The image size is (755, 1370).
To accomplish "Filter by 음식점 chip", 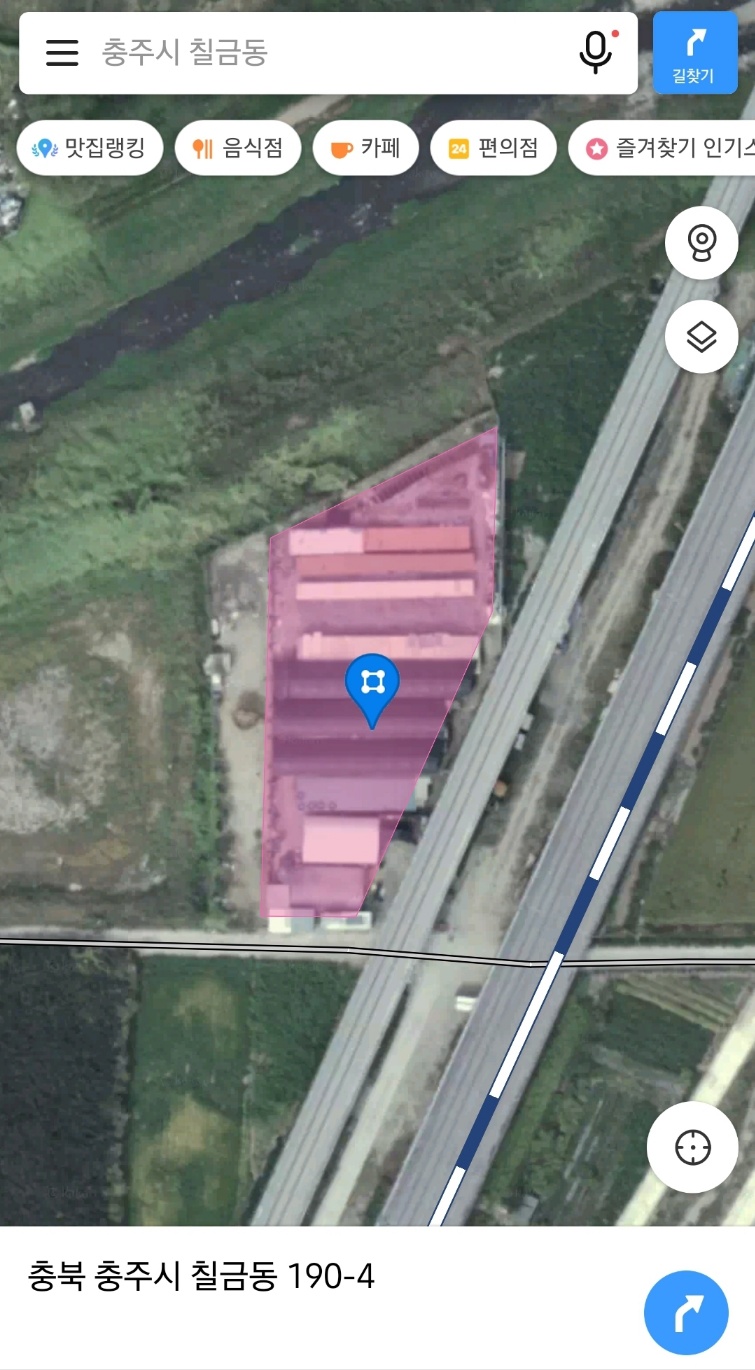I will click(x=237, y=149).
